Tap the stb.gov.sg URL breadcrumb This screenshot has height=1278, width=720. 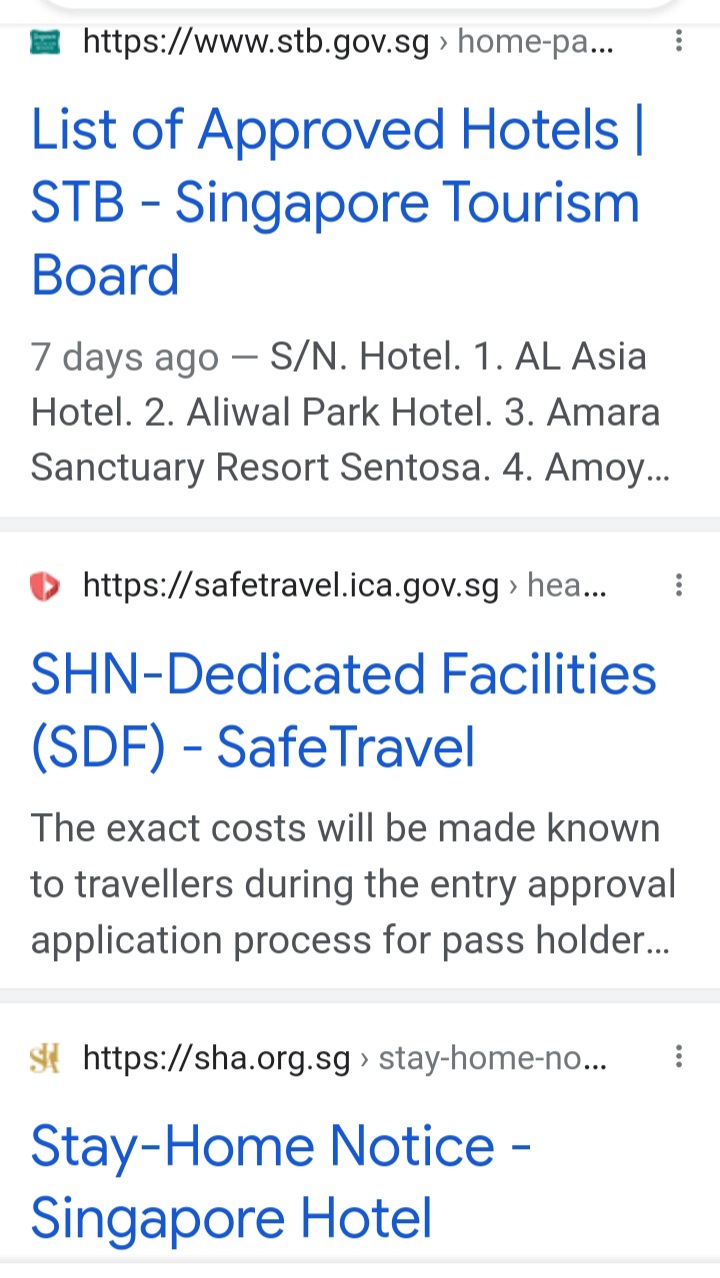[348, 42]
